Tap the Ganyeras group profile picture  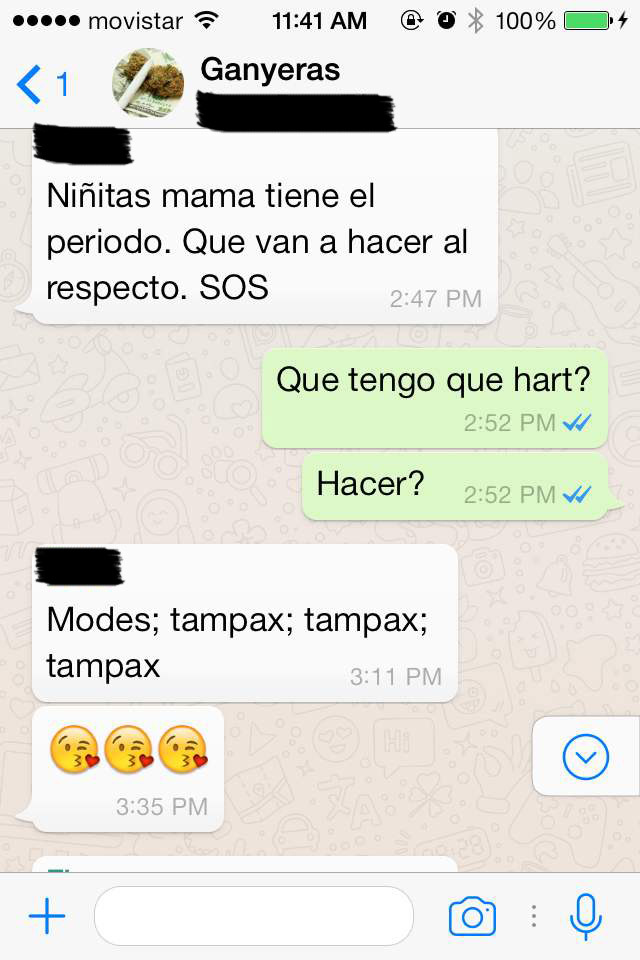(x=148, y=83)
